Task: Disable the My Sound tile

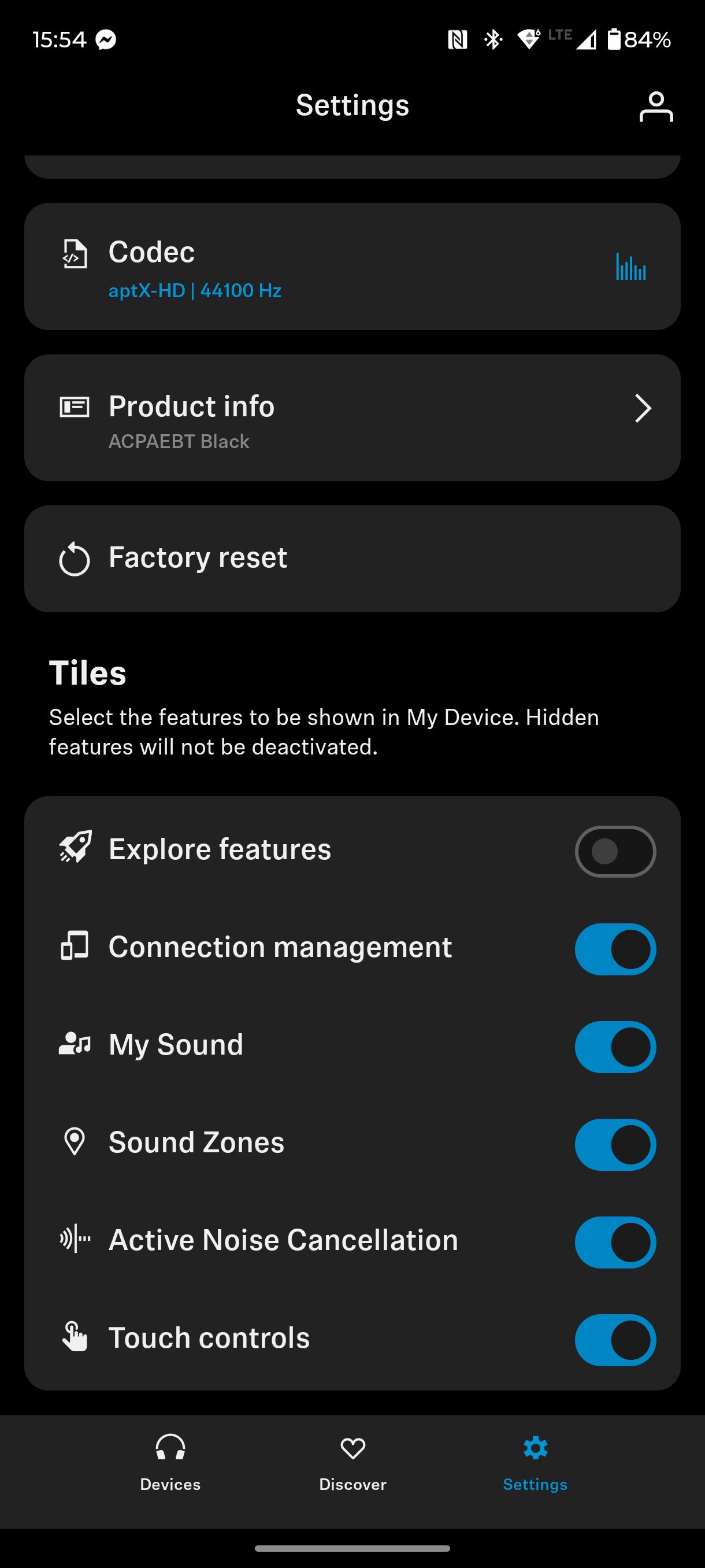Action: pyautogui.click(x=615, y=1047)
